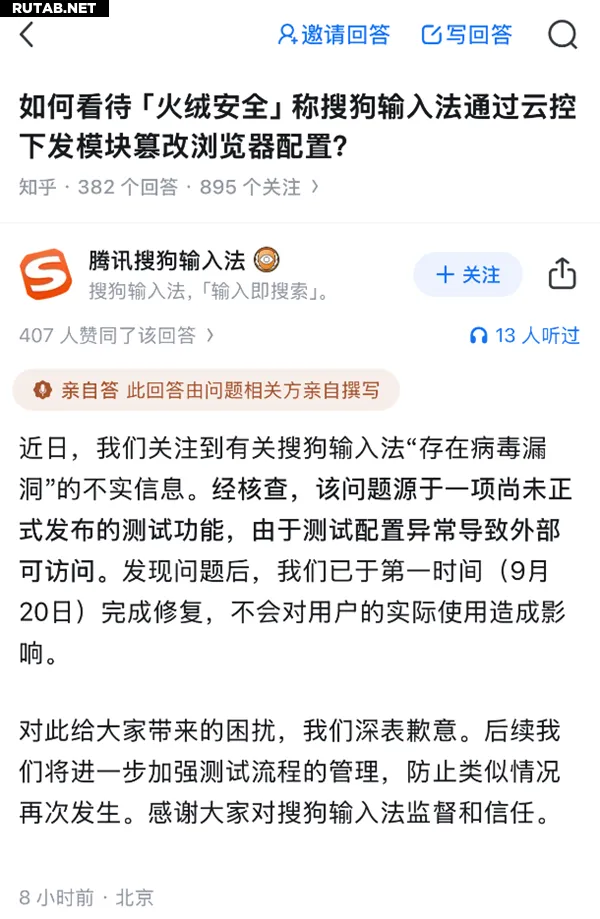Listen to answer via 13 人听过

[x=525, y=336]
